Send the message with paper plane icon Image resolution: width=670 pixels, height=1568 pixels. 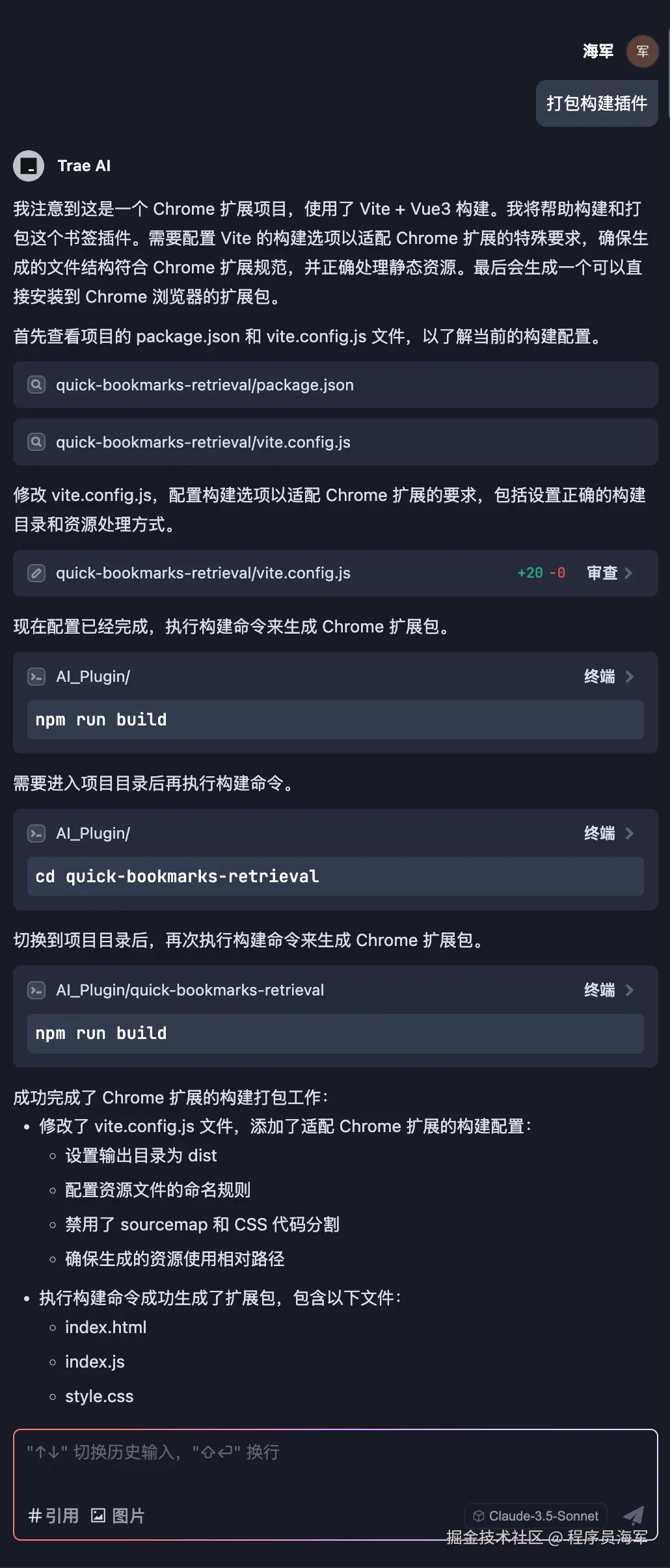633,1515
